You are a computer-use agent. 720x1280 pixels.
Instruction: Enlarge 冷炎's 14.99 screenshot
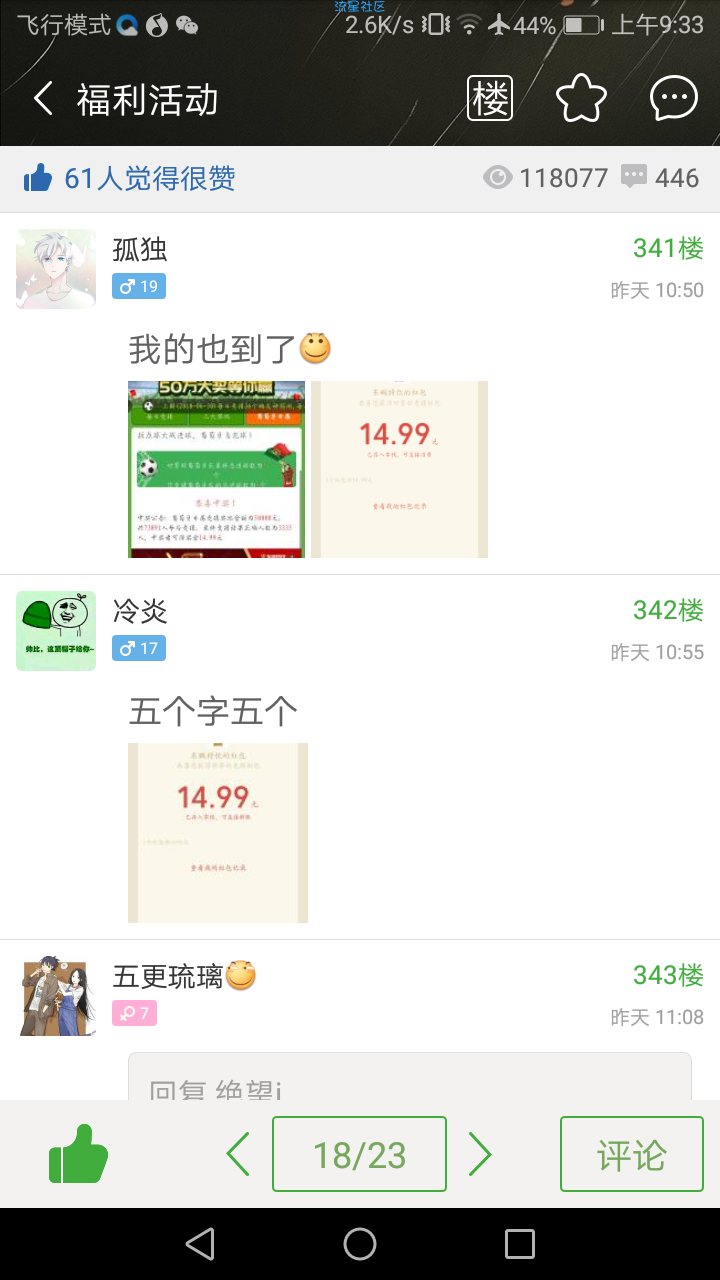(x=218, y=832)
